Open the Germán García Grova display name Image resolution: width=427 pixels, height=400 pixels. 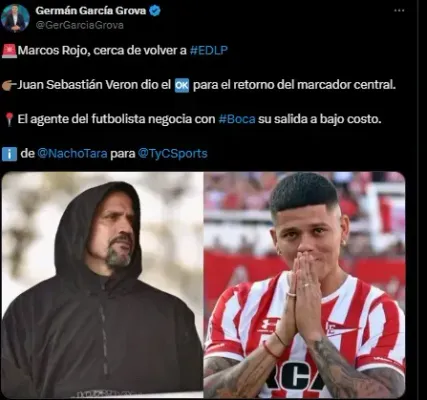pyautogui.click(x=91, y=11)
